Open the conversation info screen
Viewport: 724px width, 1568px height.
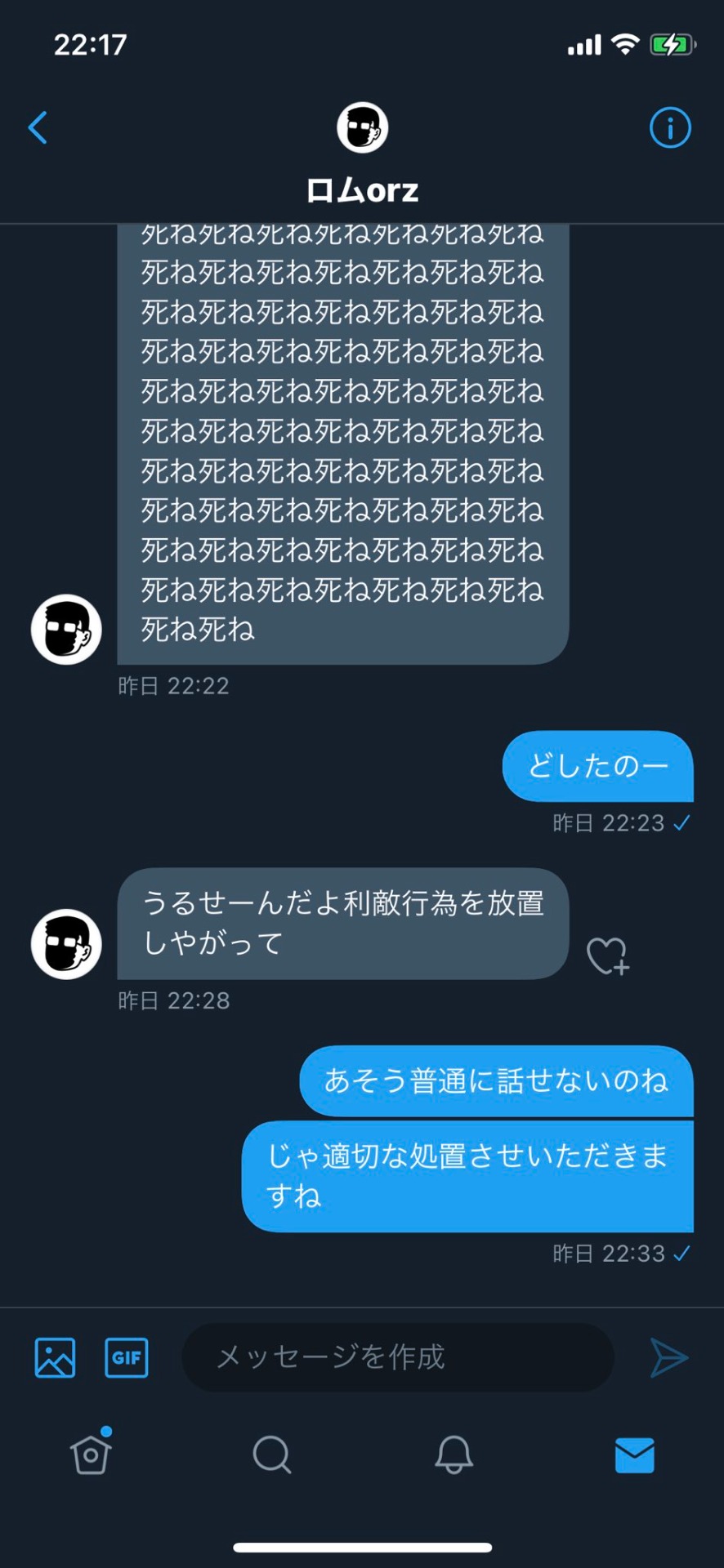pos(669,128)
